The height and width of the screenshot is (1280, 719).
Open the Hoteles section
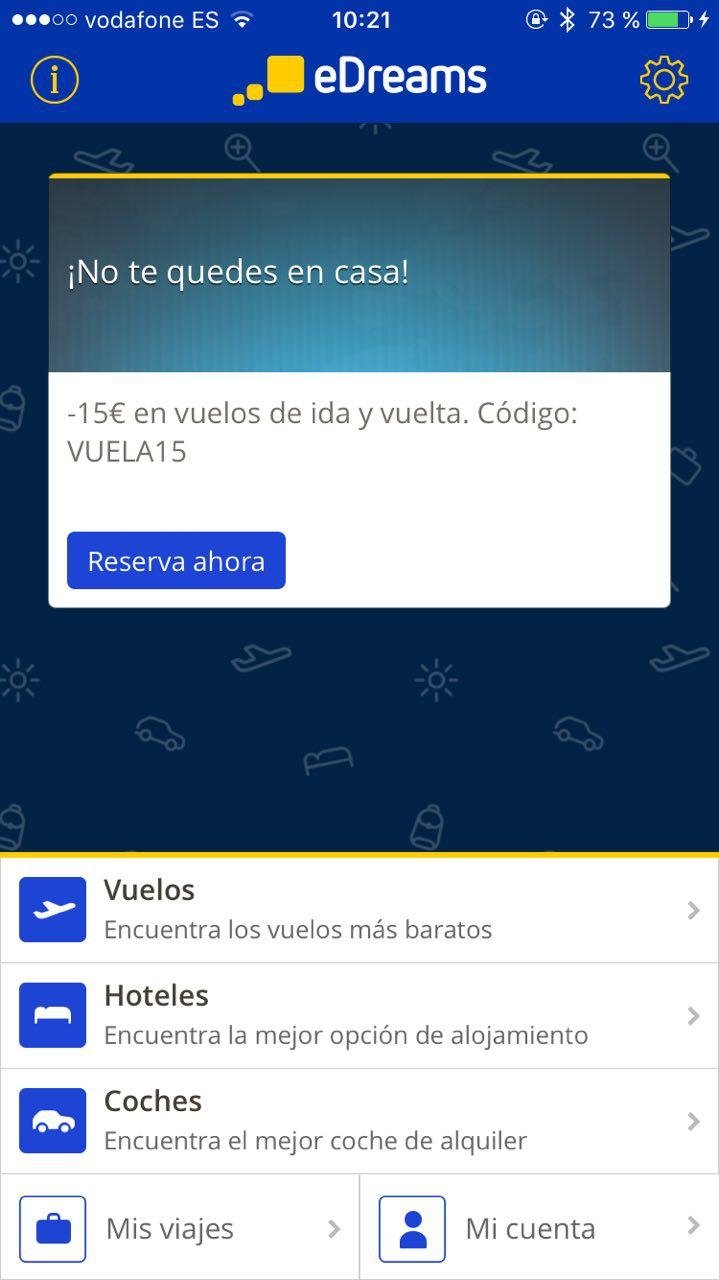point(359,1016)
